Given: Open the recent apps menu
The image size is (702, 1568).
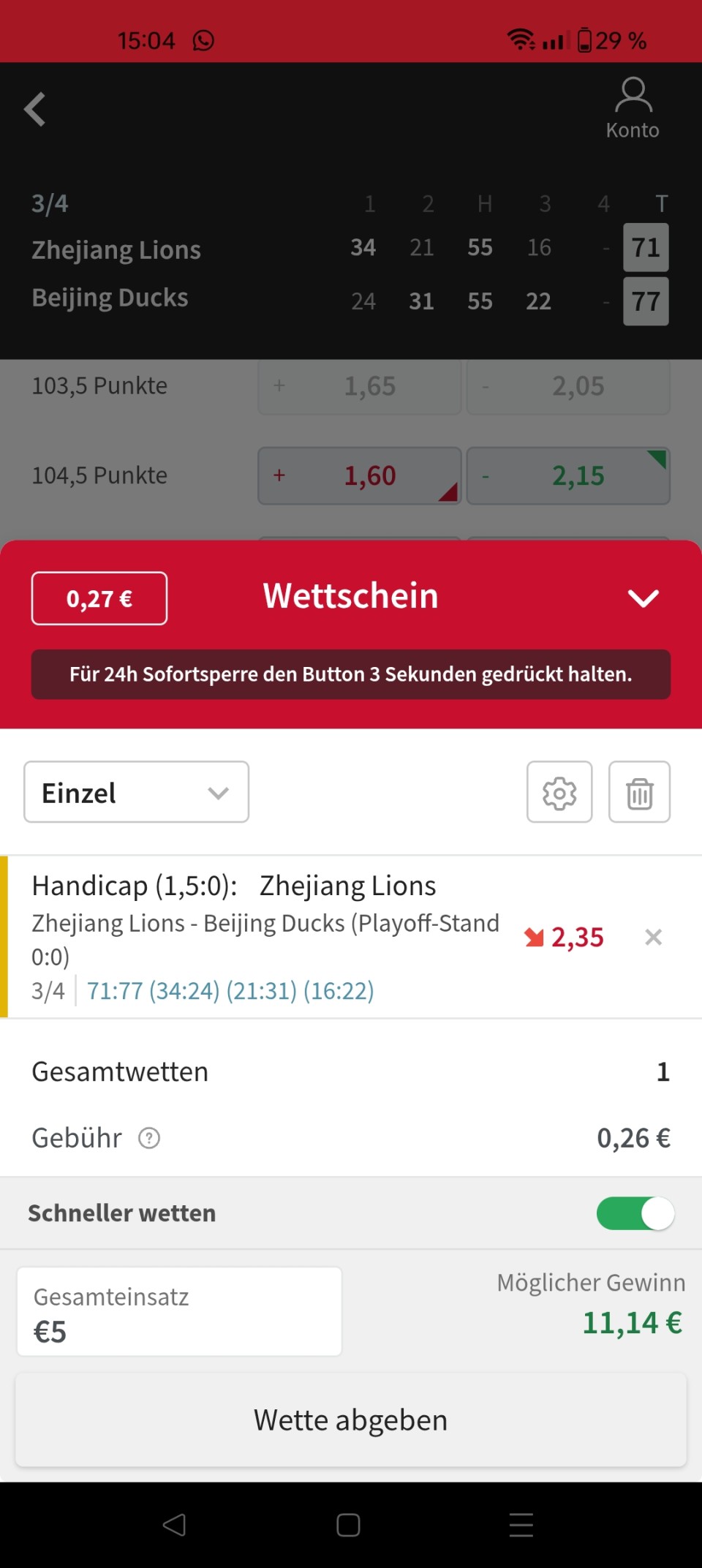Looking at the screenshot, I should 521,1525.
